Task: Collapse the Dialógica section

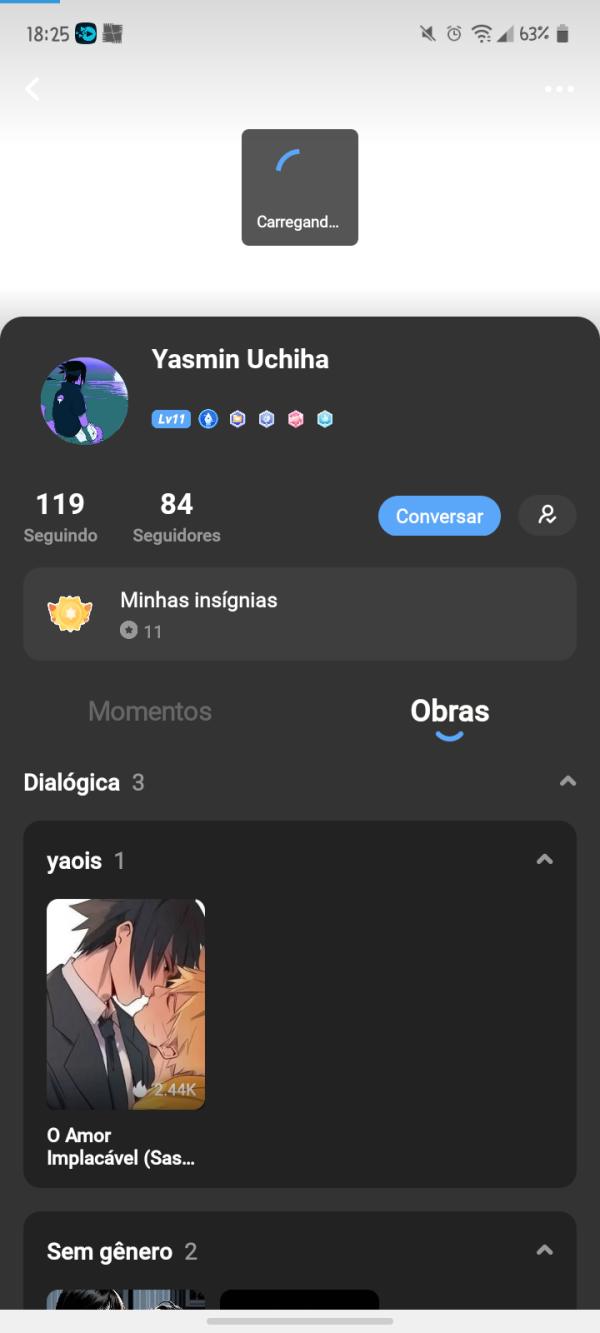Action: click(x=567, y=781)
